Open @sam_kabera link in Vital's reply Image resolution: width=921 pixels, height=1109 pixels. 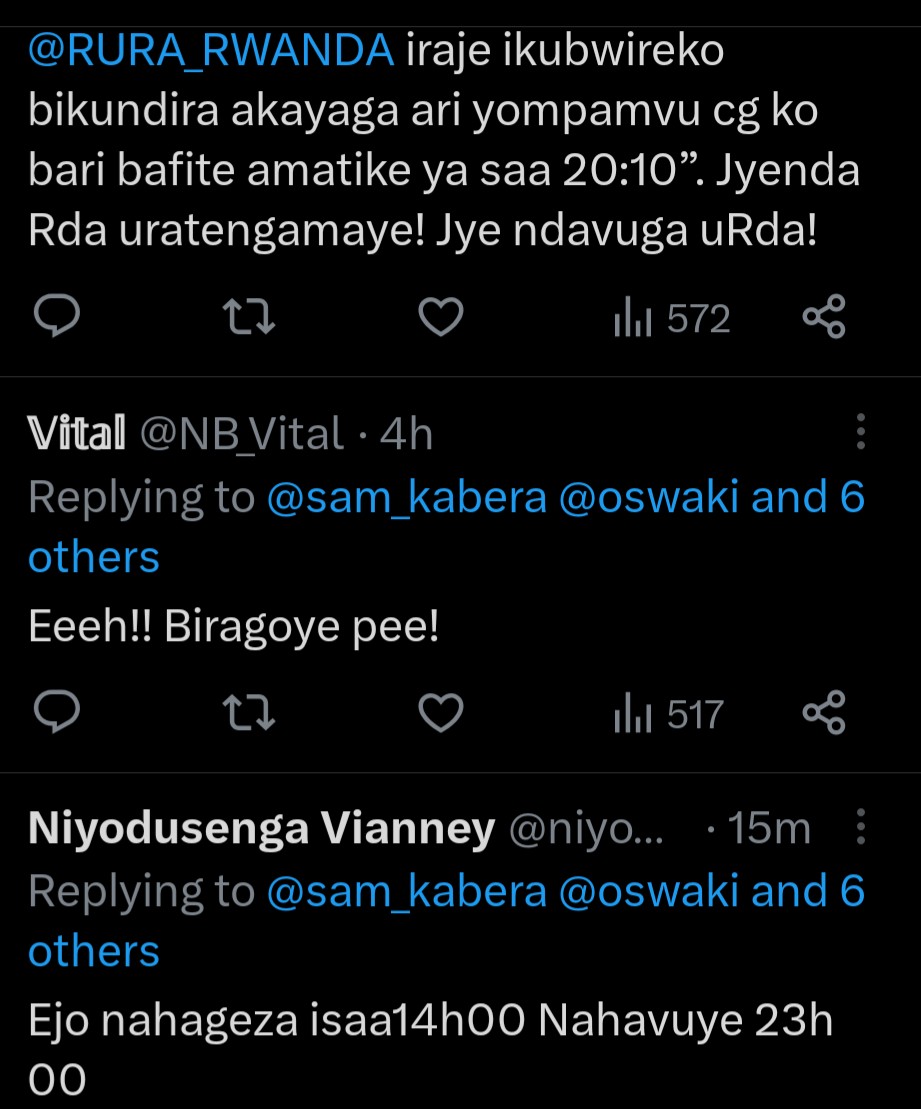tap(407, 496)
